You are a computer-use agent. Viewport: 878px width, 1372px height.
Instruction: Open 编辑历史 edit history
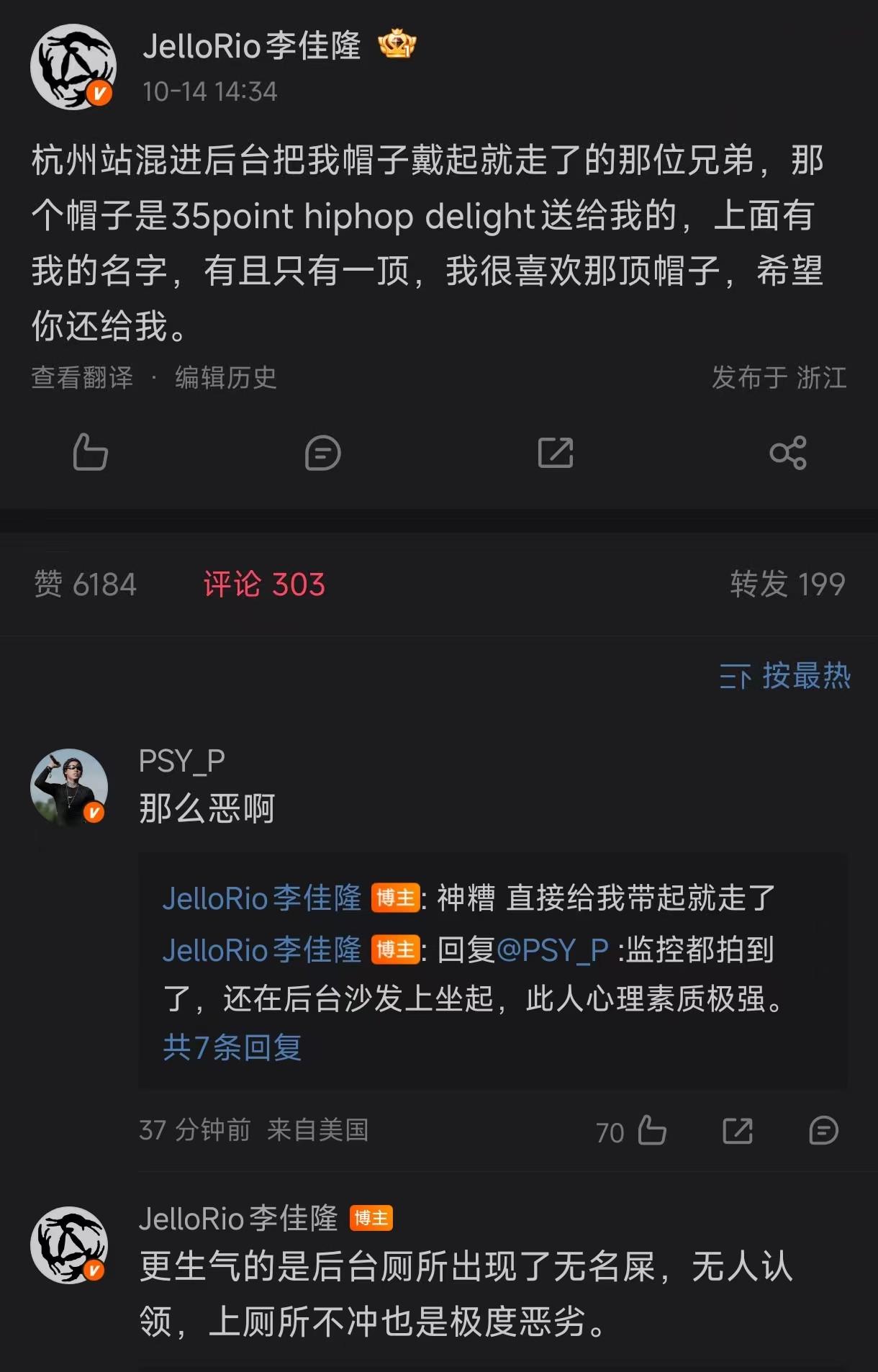pyautogui.click(x=225, y=377)
